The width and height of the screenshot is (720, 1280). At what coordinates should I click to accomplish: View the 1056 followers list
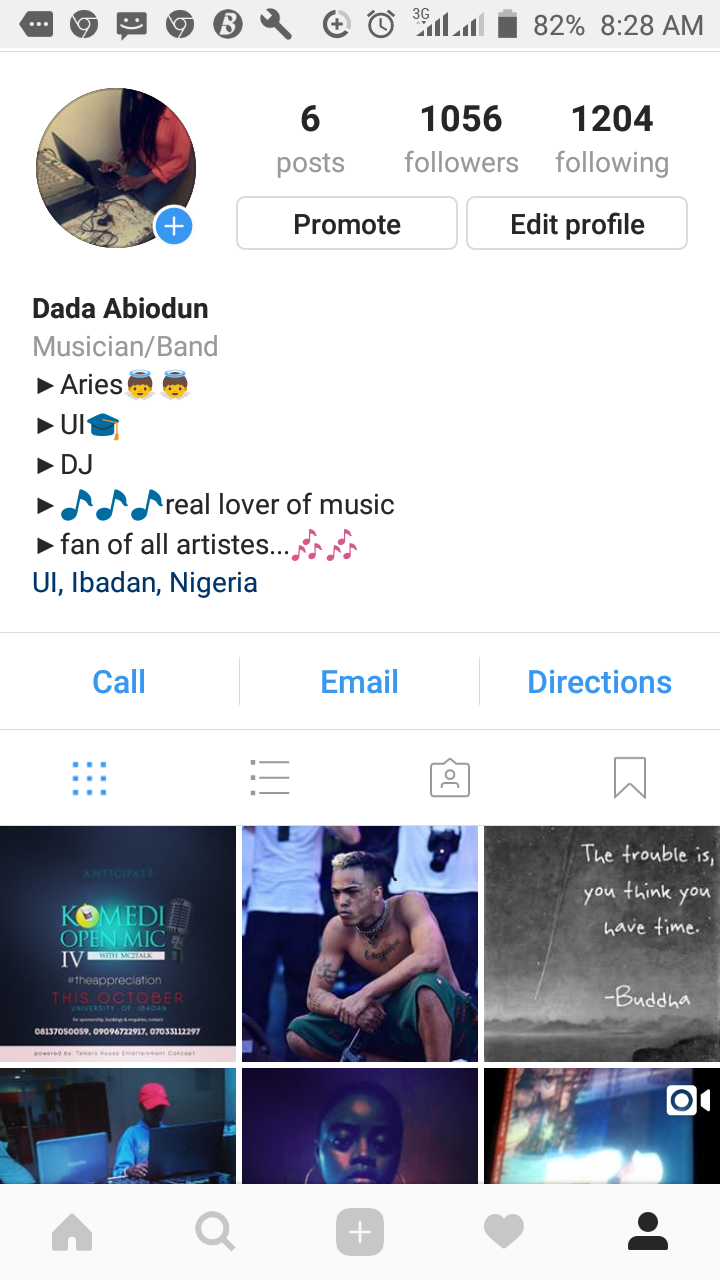click(461, 135)
